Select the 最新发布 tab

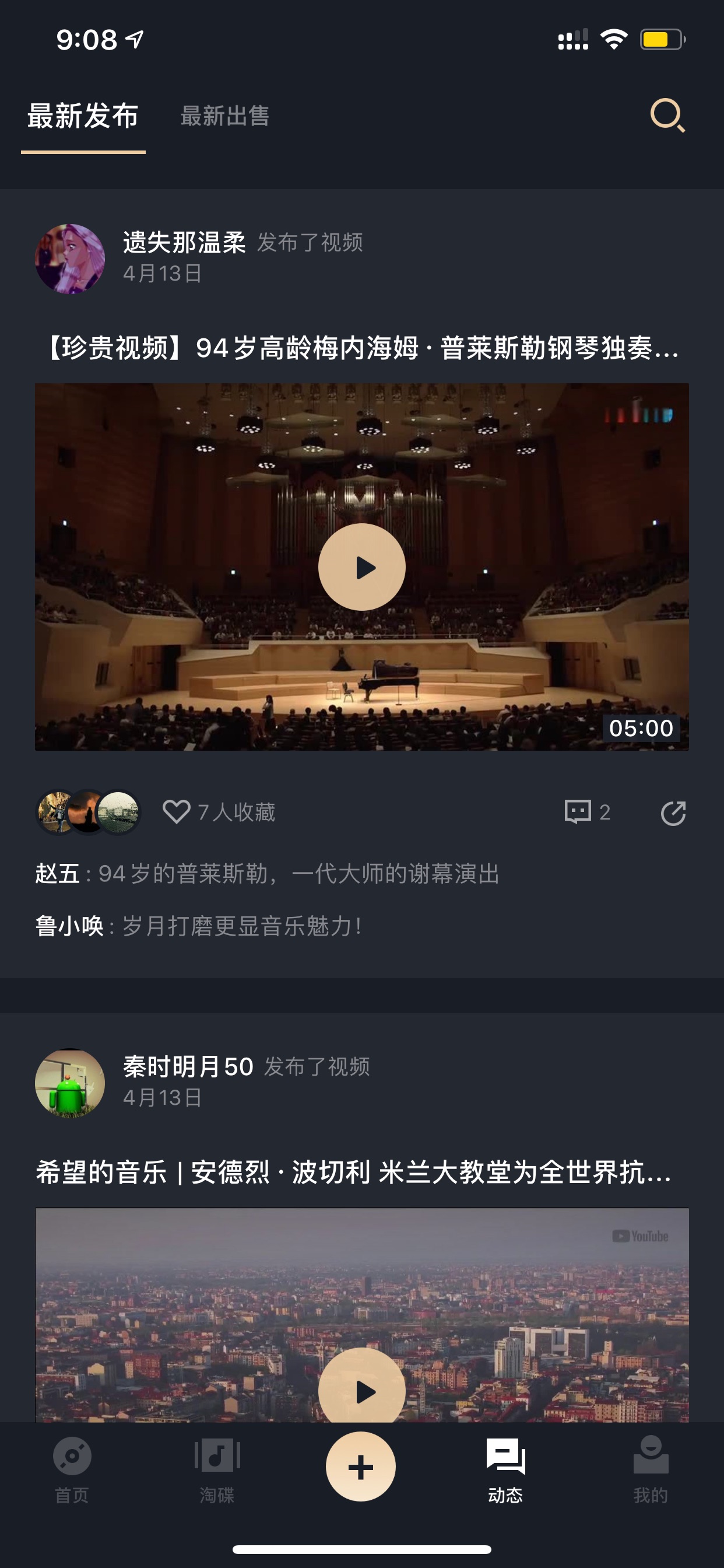click(x=83, y=116)
